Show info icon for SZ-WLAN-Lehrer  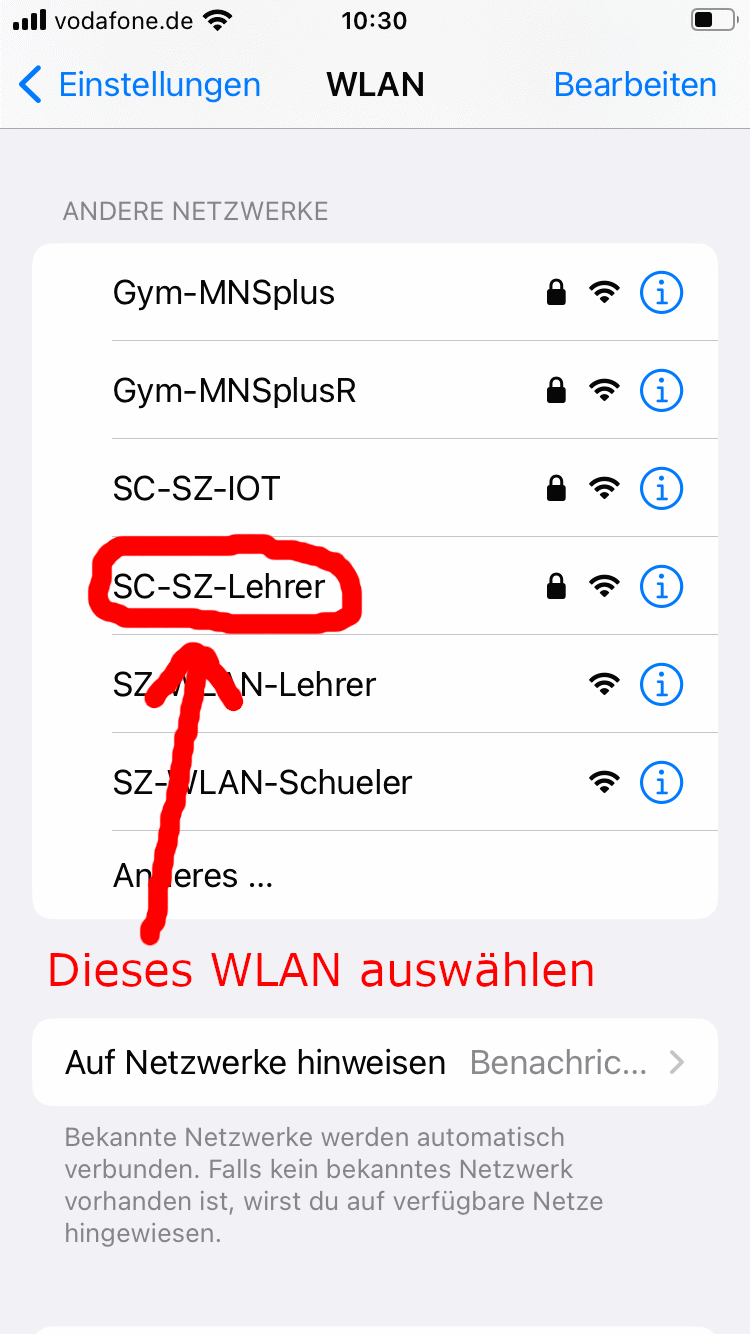coord(661,685)
